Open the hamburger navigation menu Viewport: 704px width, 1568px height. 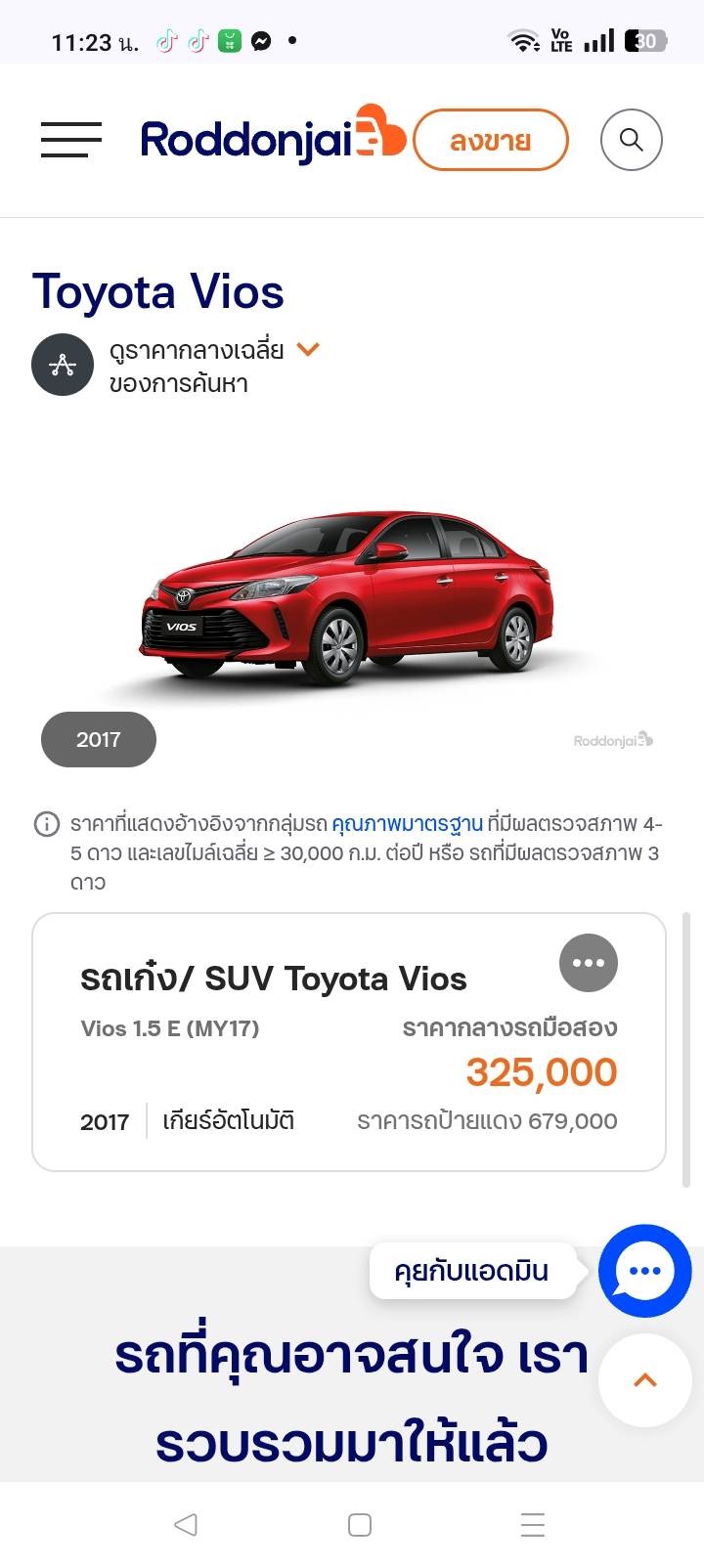click(70, 140)
